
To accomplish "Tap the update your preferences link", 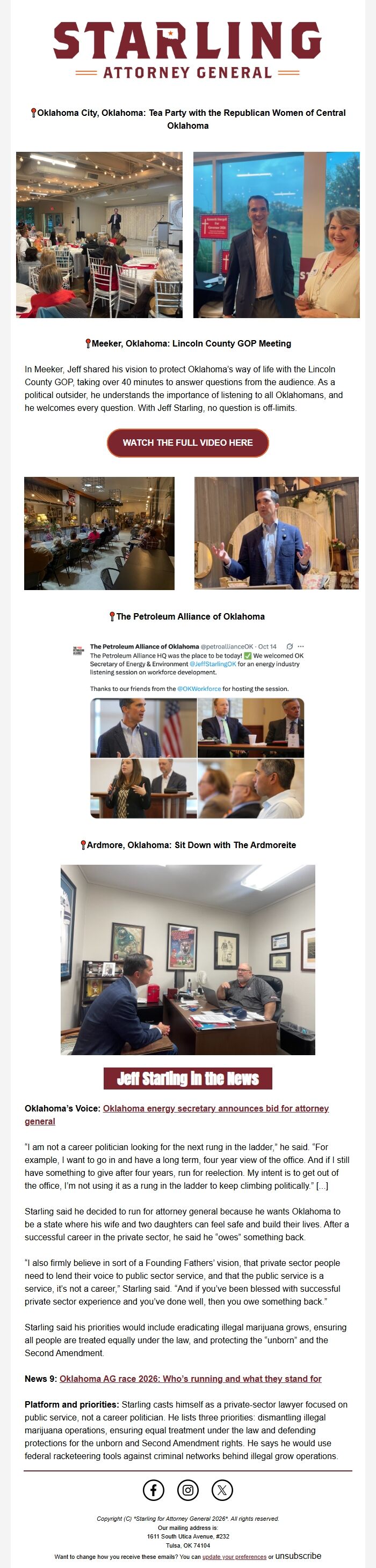I will [x=234, y=1556].
